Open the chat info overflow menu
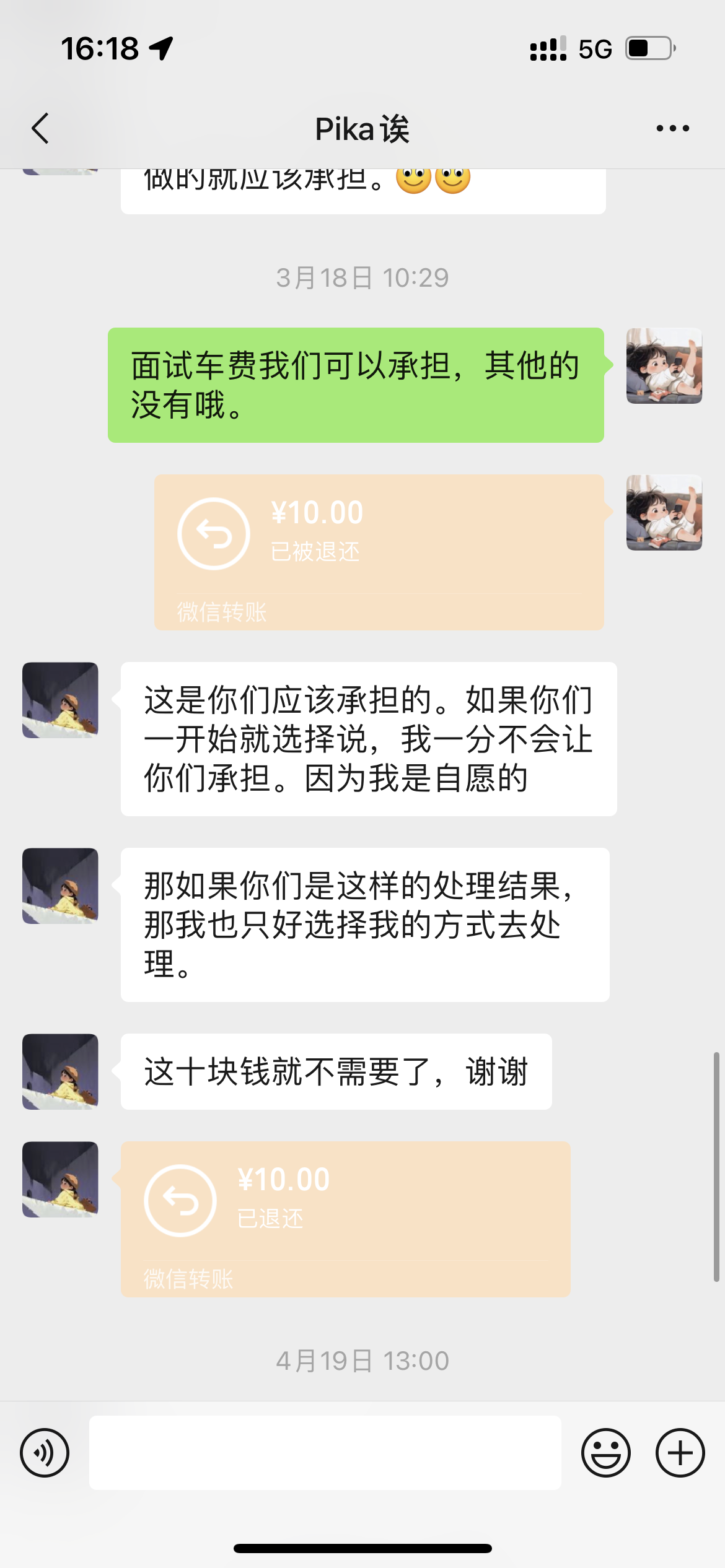The width and height of the screenshot is (725, 1568). coord(672,129)
